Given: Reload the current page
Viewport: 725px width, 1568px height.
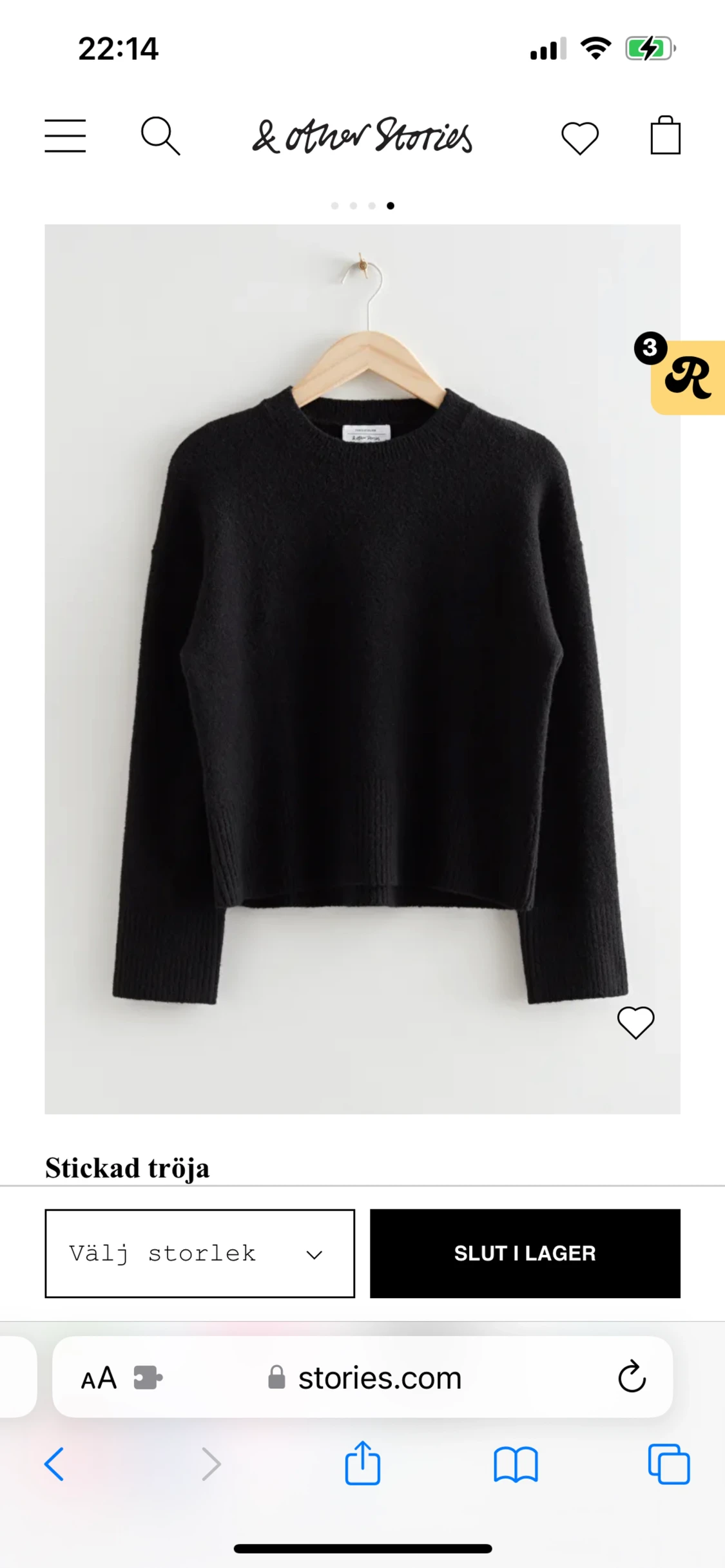Looking at the screenshot, I should click(632, 1377).
